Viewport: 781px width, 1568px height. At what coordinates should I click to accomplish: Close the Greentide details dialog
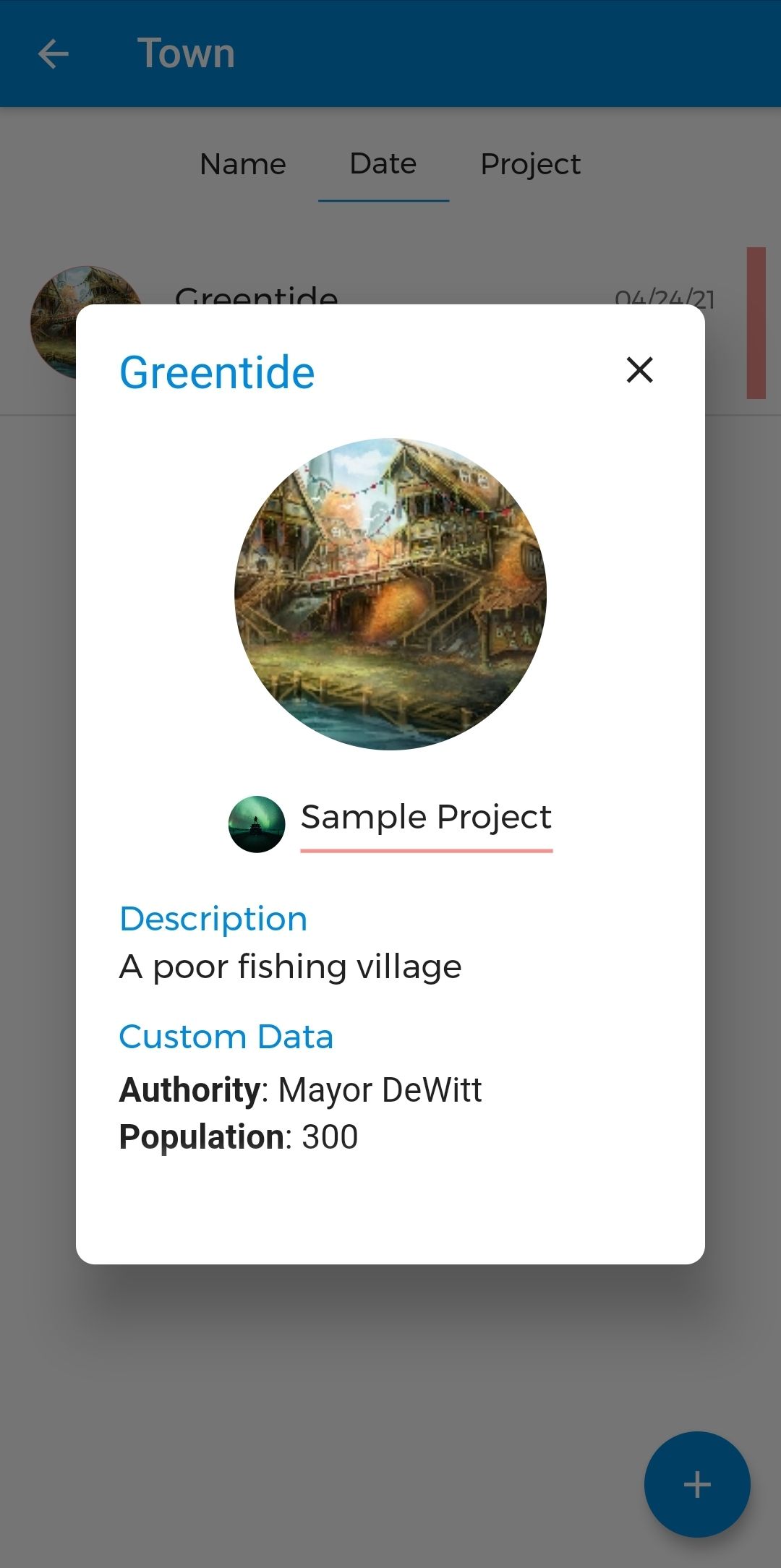point(639,370)
